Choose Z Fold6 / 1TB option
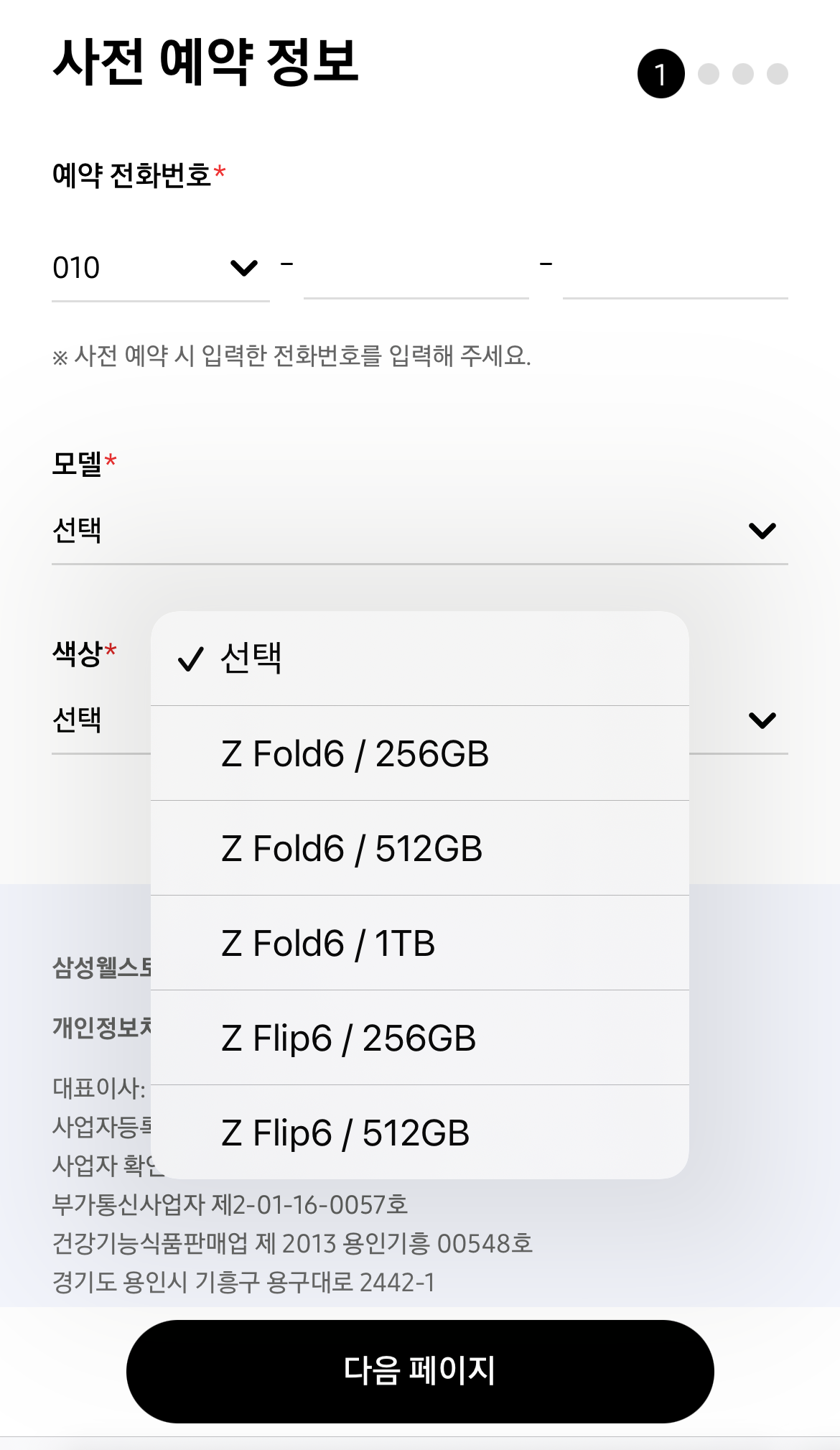 pyautogui.click(x=420, y=944)
